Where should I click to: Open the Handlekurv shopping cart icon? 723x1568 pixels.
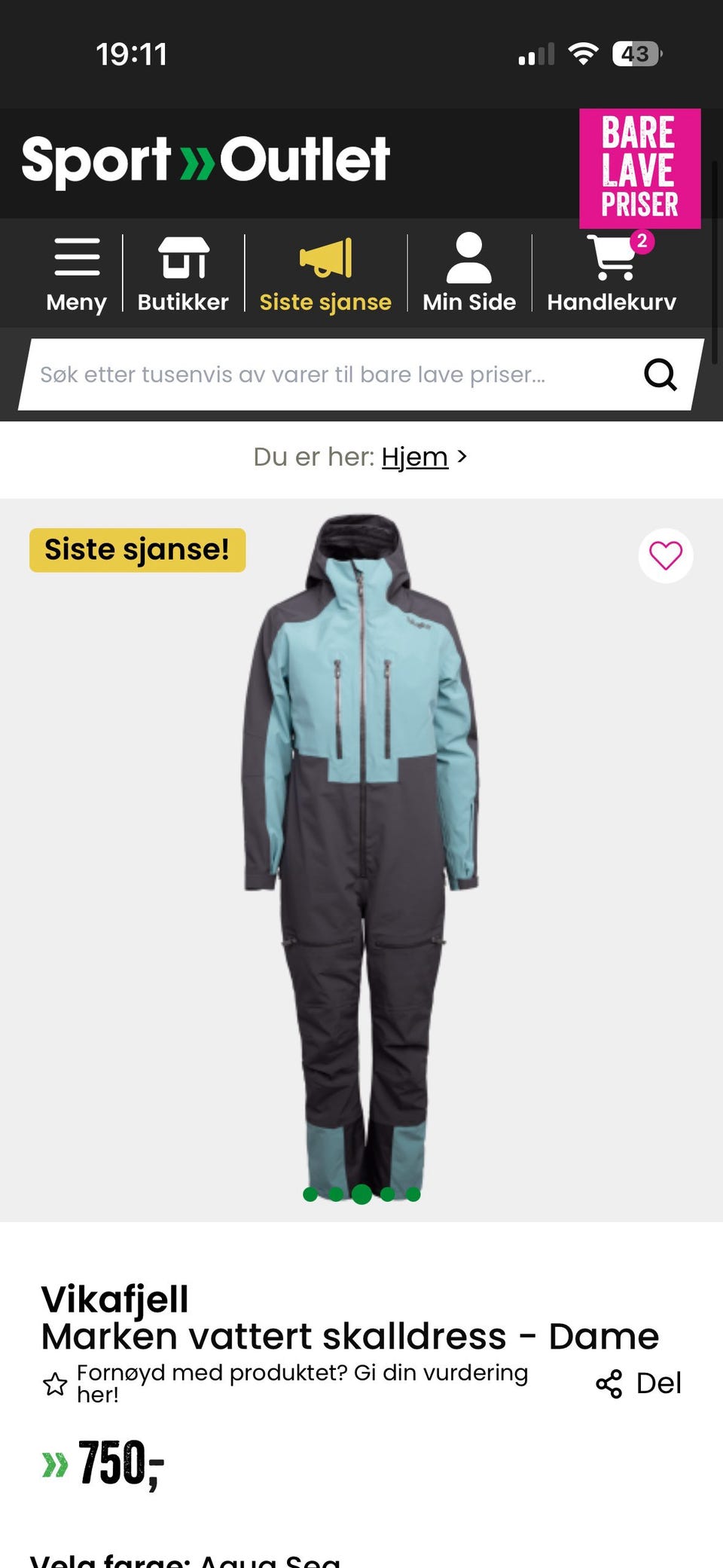pyautogui.click(x=612, y=256)
